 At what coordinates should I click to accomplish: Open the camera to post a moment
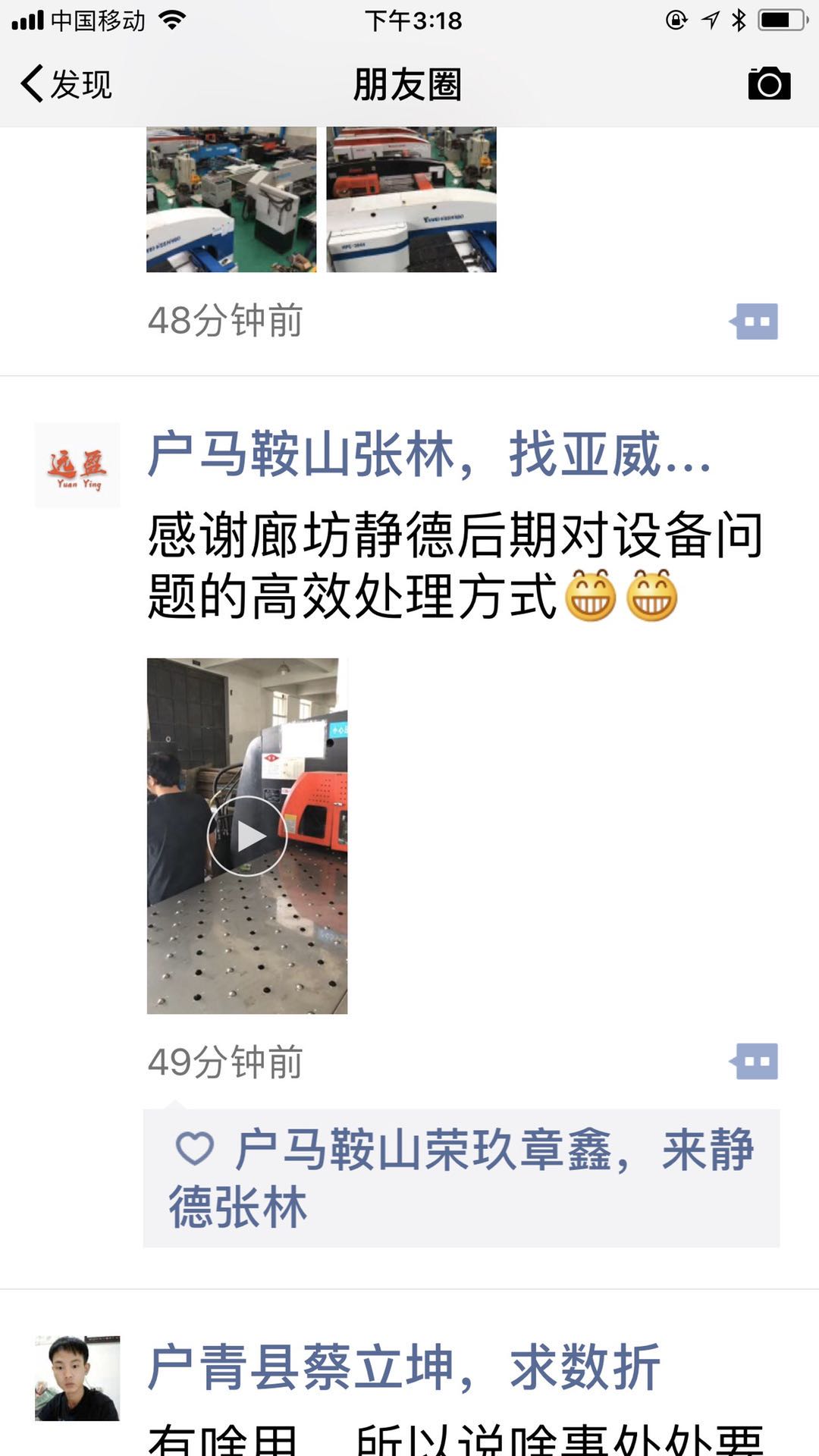pyautogui.click(x=769, y=83)
